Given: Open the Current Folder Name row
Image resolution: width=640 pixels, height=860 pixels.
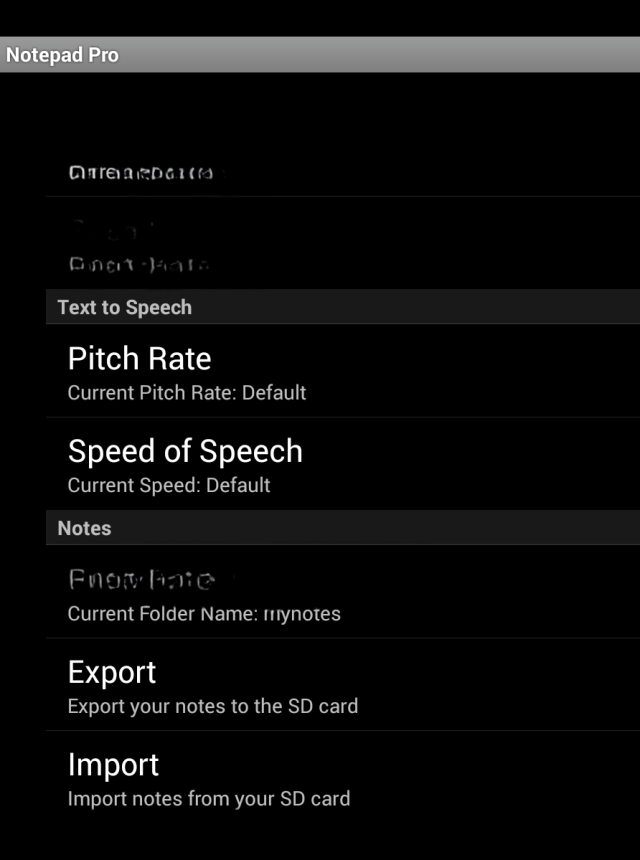Looking at the screenshot, I should tap(320, 594).
